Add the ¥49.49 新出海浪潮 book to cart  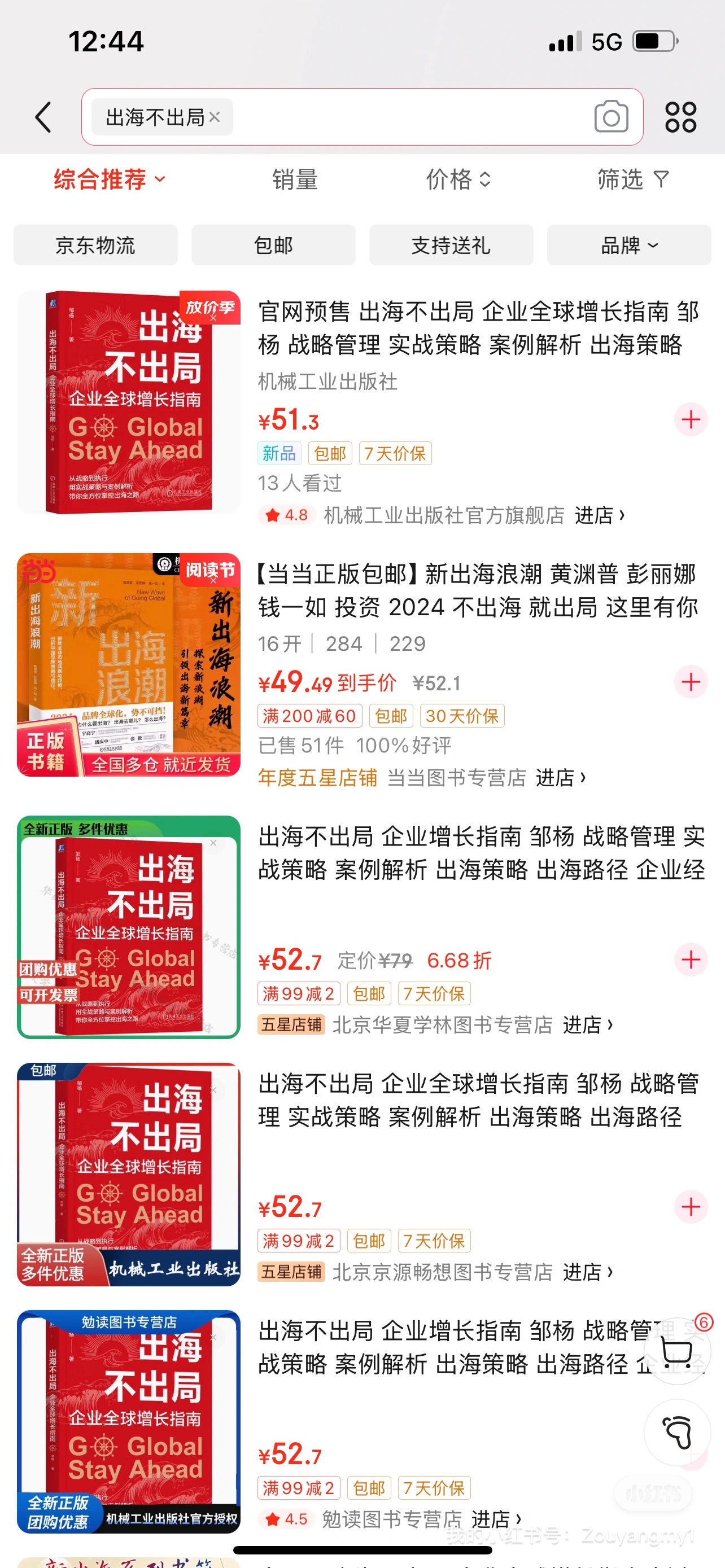691,682
